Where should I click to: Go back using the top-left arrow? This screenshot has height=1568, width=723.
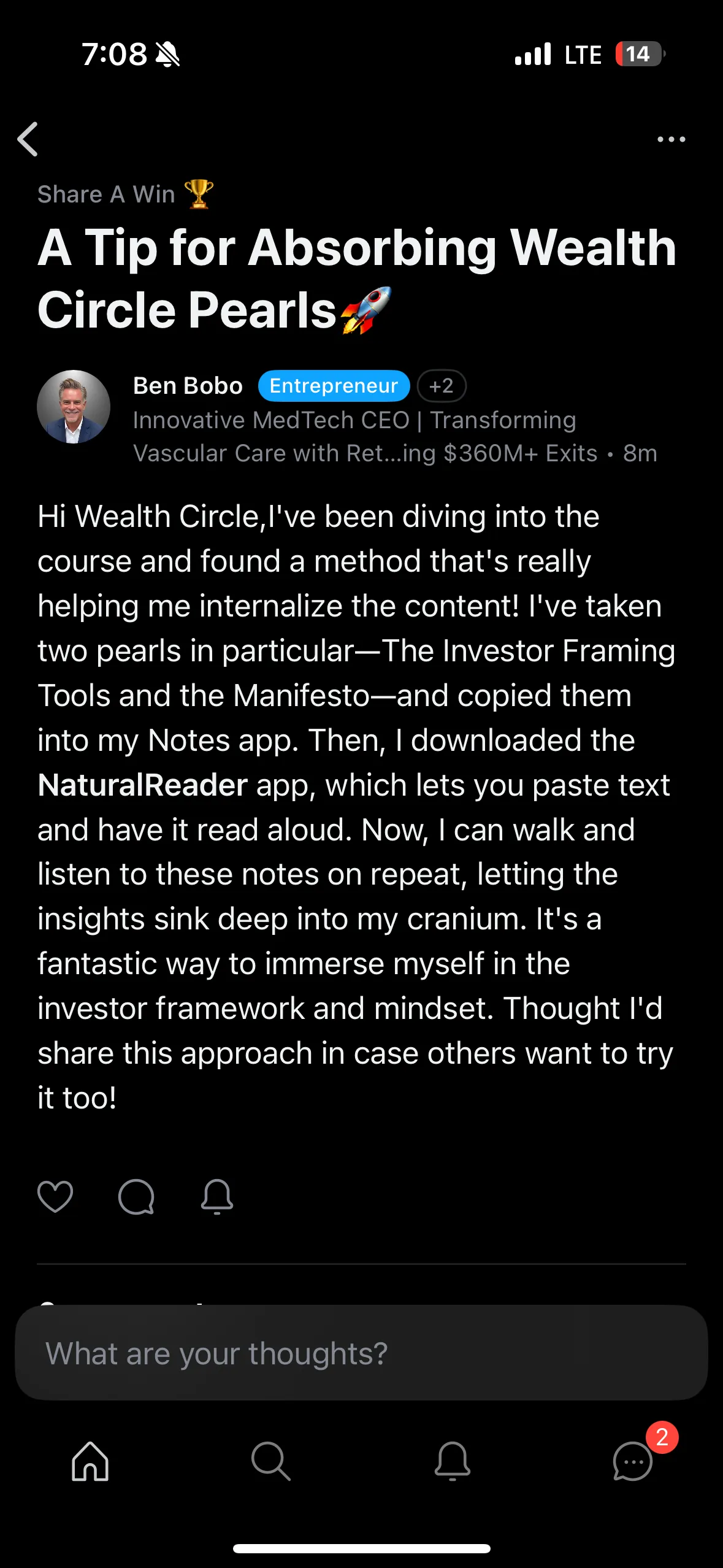pyautogui.click(x=28, y=139)
